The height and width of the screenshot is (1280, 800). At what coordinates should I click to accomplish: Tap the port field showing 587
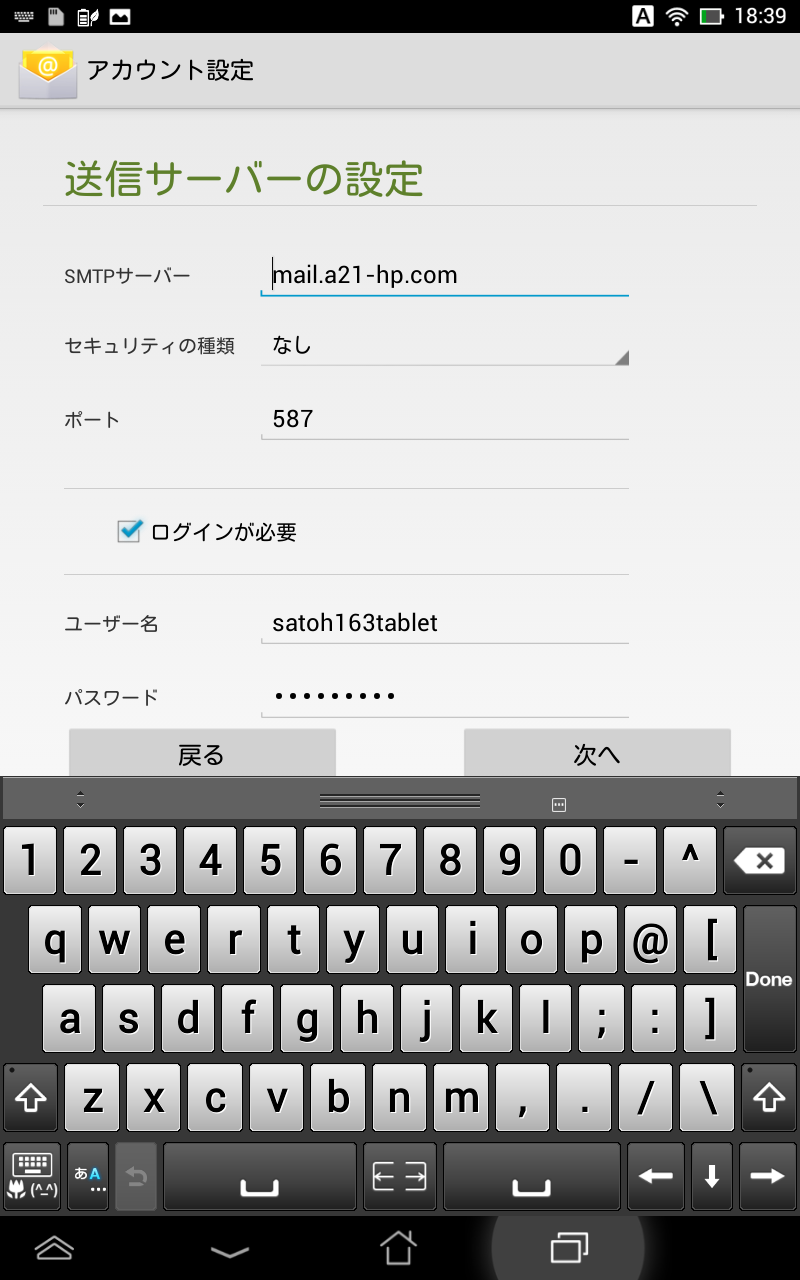[444, 419]
